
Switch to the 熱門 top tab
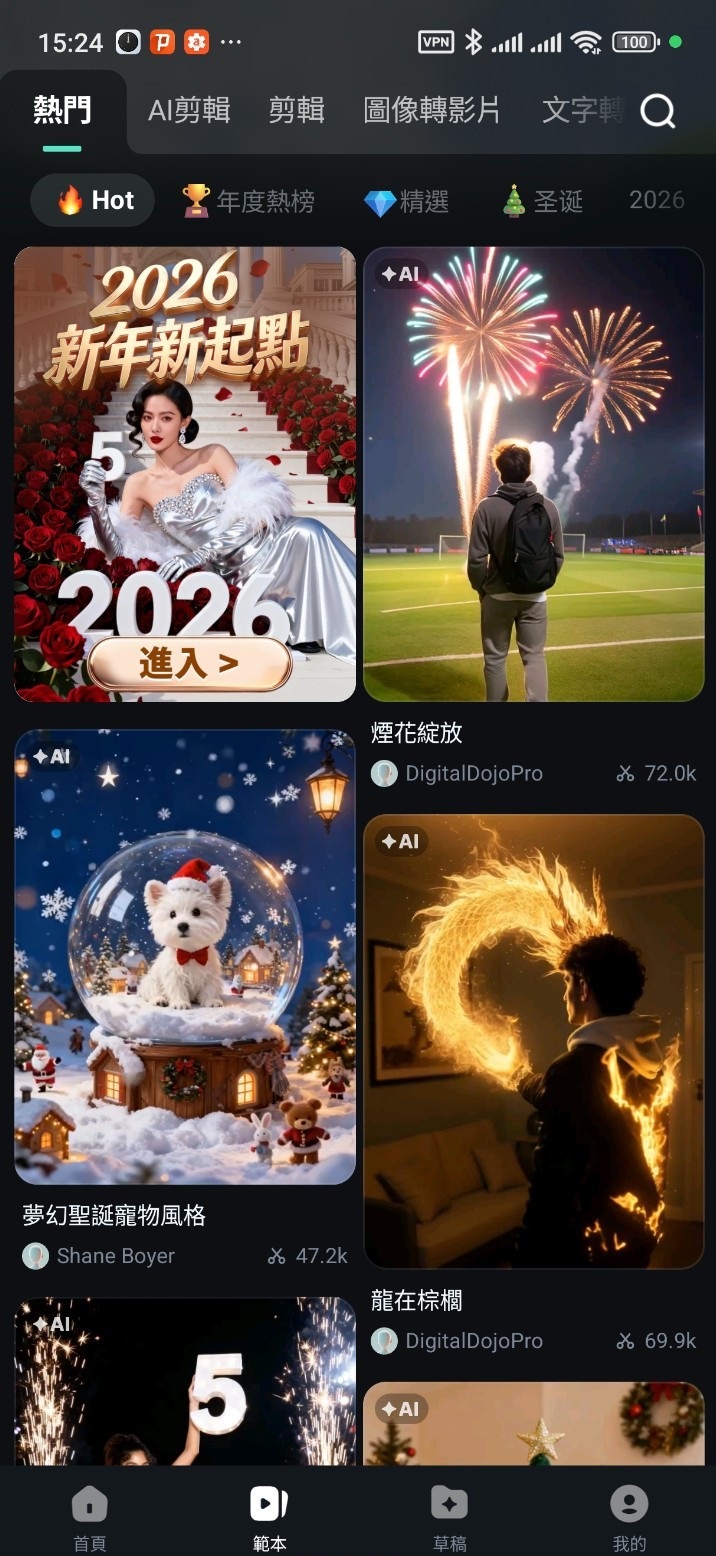[x=62, y=110]
